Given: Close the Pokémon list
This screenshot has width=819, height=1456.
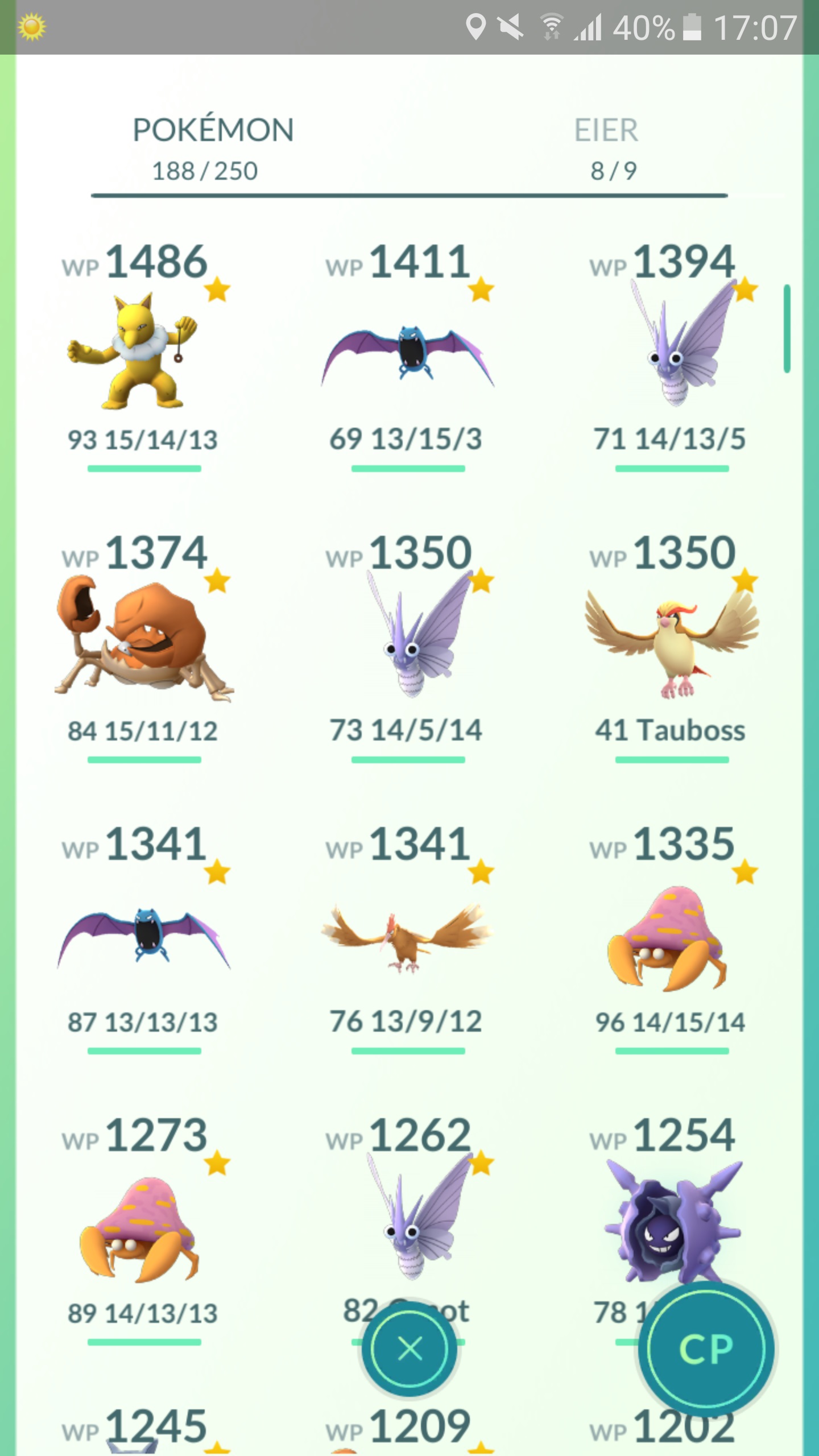Looking at the screenshot, I should 409,1349.
